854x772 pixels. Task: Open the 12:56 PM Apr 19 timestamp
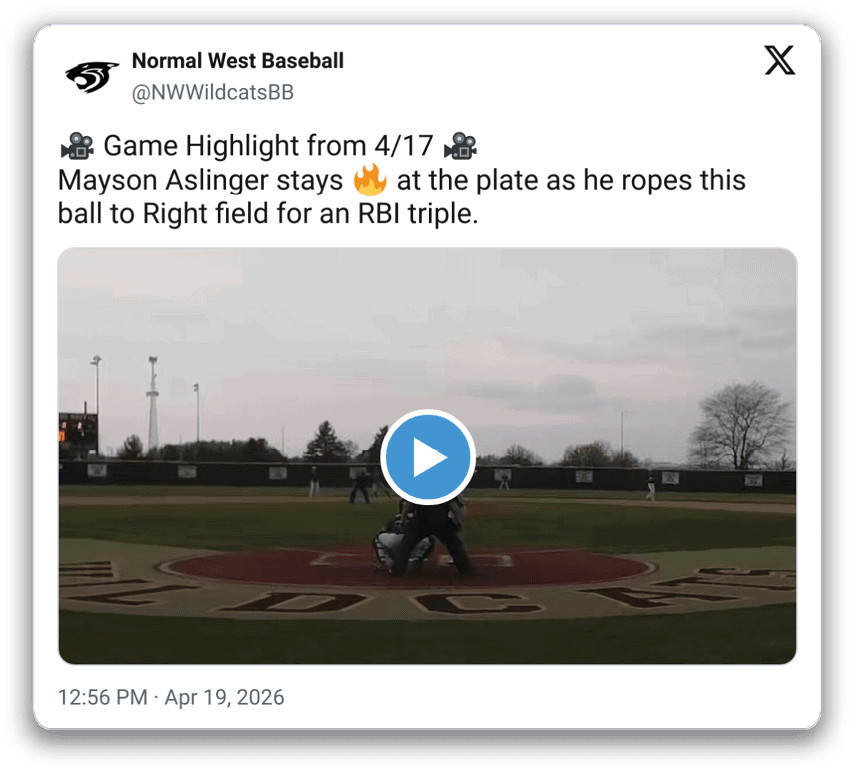[x=171, y=697]
